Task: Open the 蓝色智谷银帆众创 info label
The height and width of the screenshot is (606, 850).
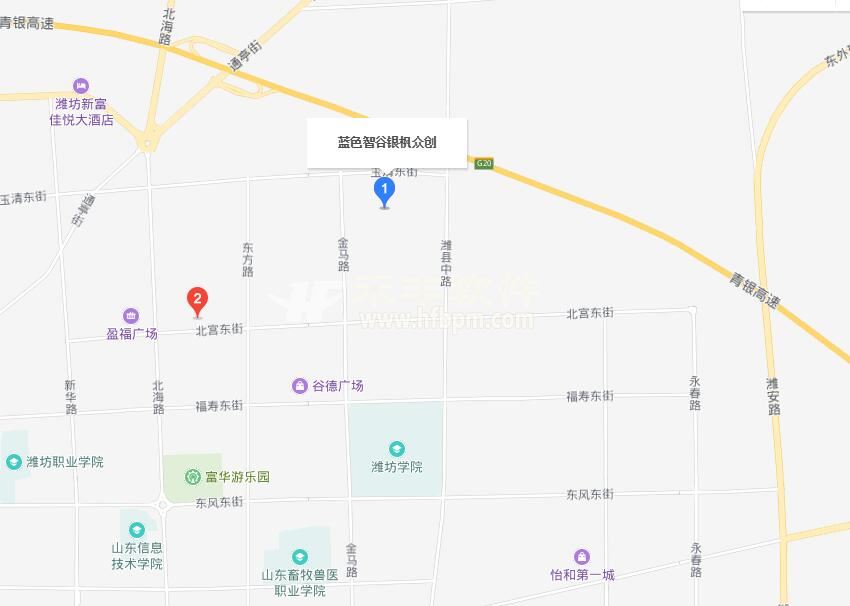Action: click(x=386, y=142)
